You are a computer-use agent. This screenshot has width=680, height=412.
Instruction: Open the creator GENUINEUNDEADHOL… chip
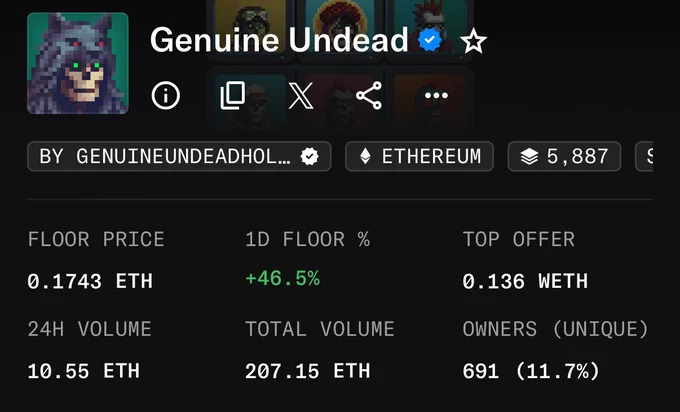click(179, 156)
